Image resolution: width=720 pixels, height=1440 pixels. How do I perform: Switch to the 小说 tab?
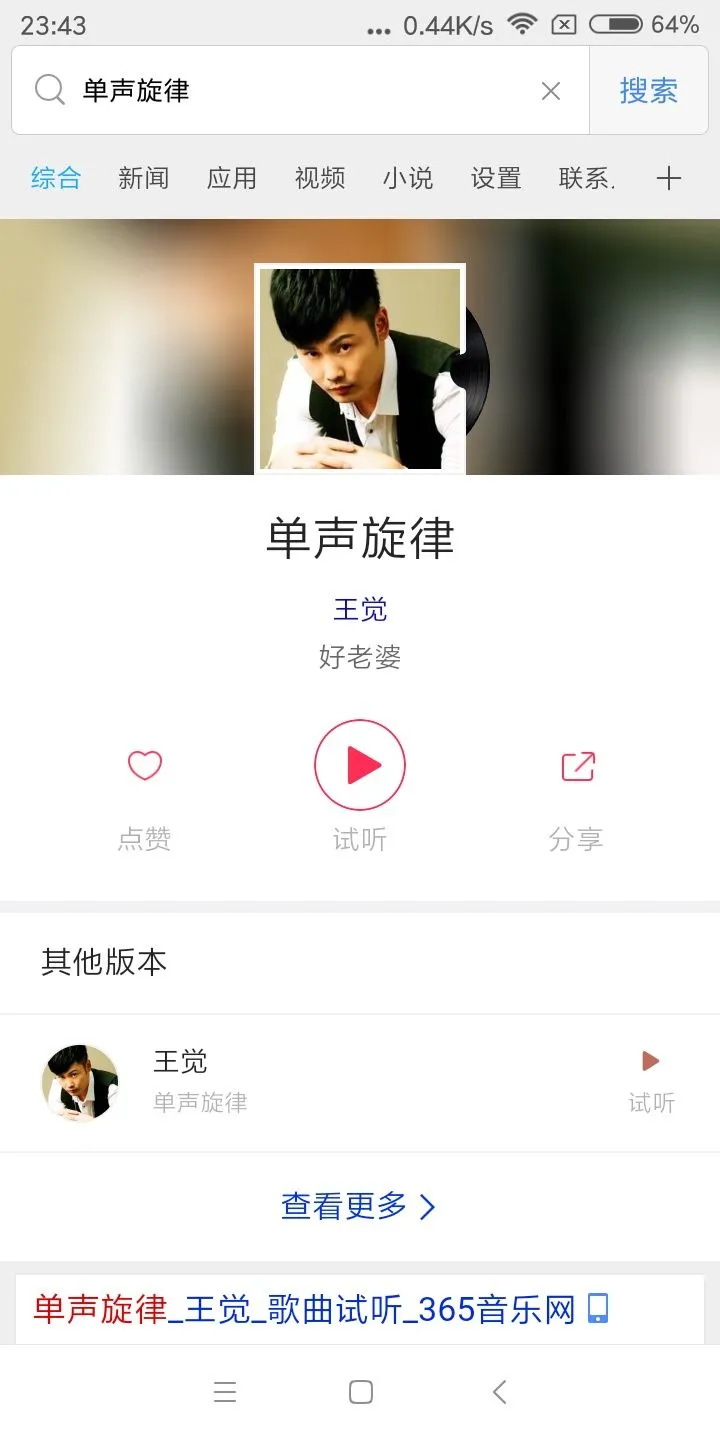pyautogui.click(x=408, y=179)
